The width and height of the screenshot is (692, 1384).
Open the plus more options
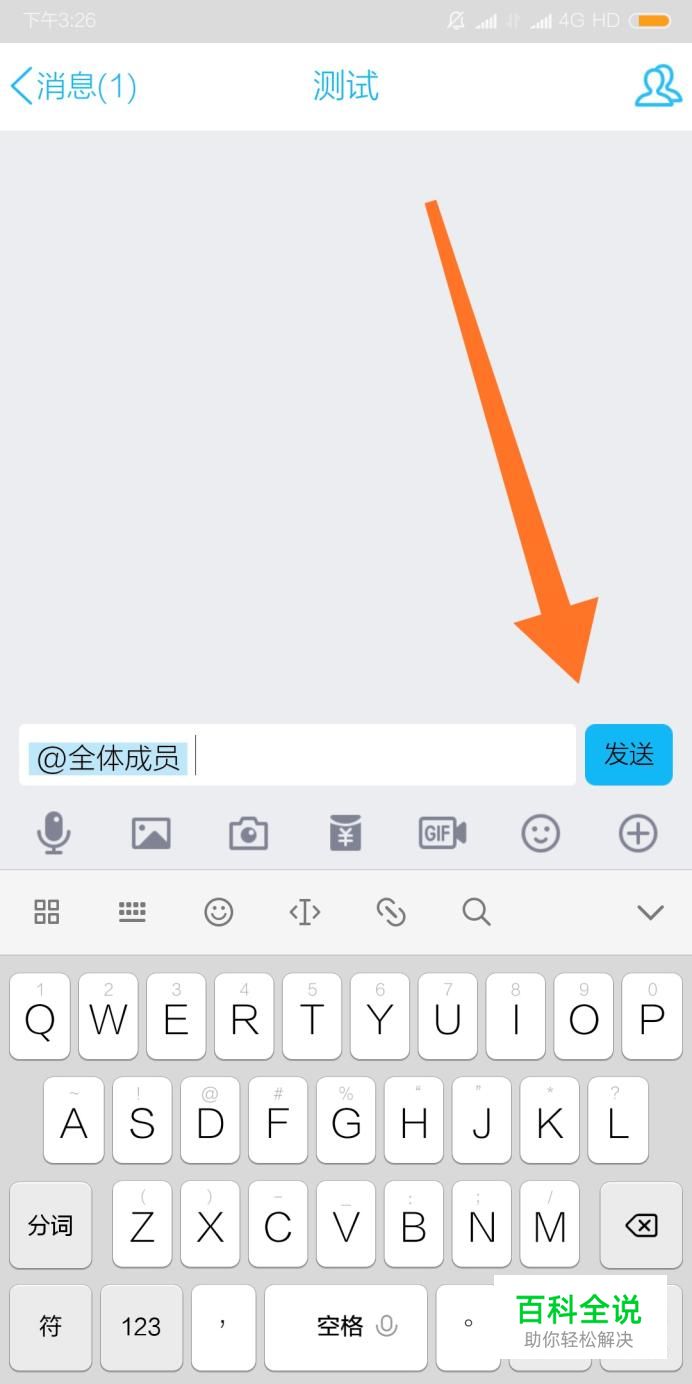click(x=638, y=833)
